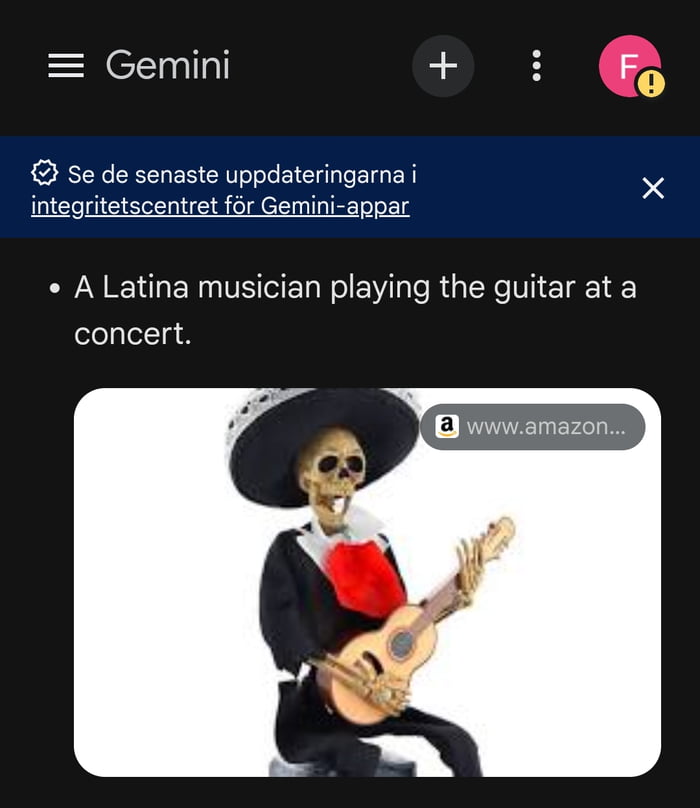Dismiss the privacy update banner
700x808 pixels.
tap(653, 188)
